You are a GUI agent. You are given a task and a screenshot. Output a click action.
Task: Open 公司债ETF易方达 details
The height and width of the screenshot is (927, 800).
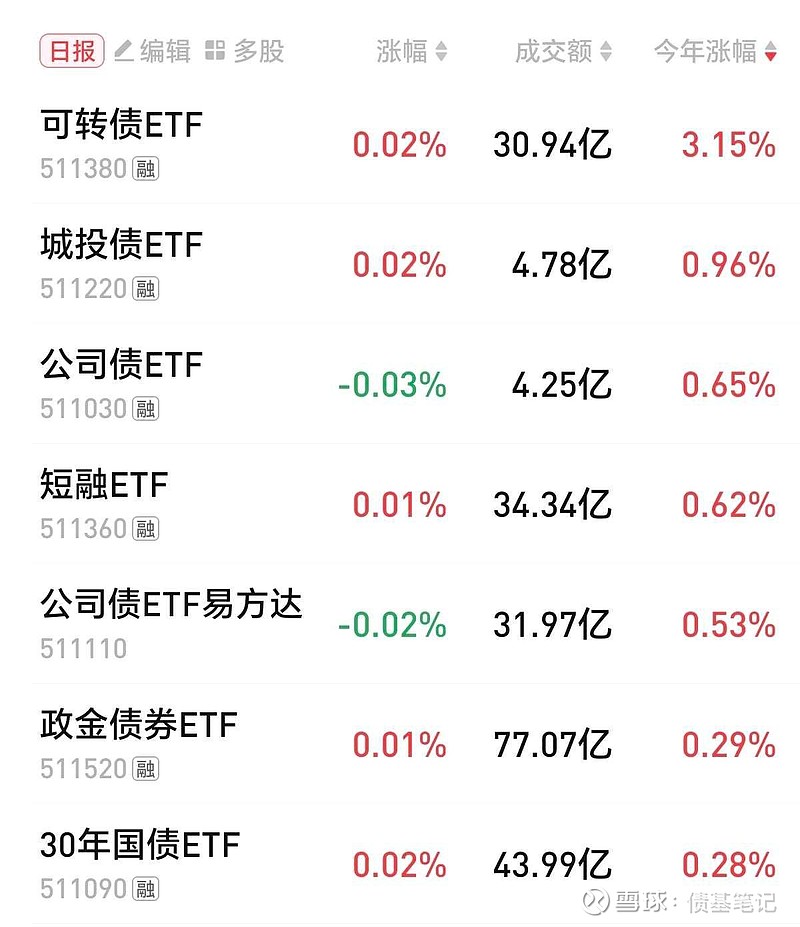point(170,605)
